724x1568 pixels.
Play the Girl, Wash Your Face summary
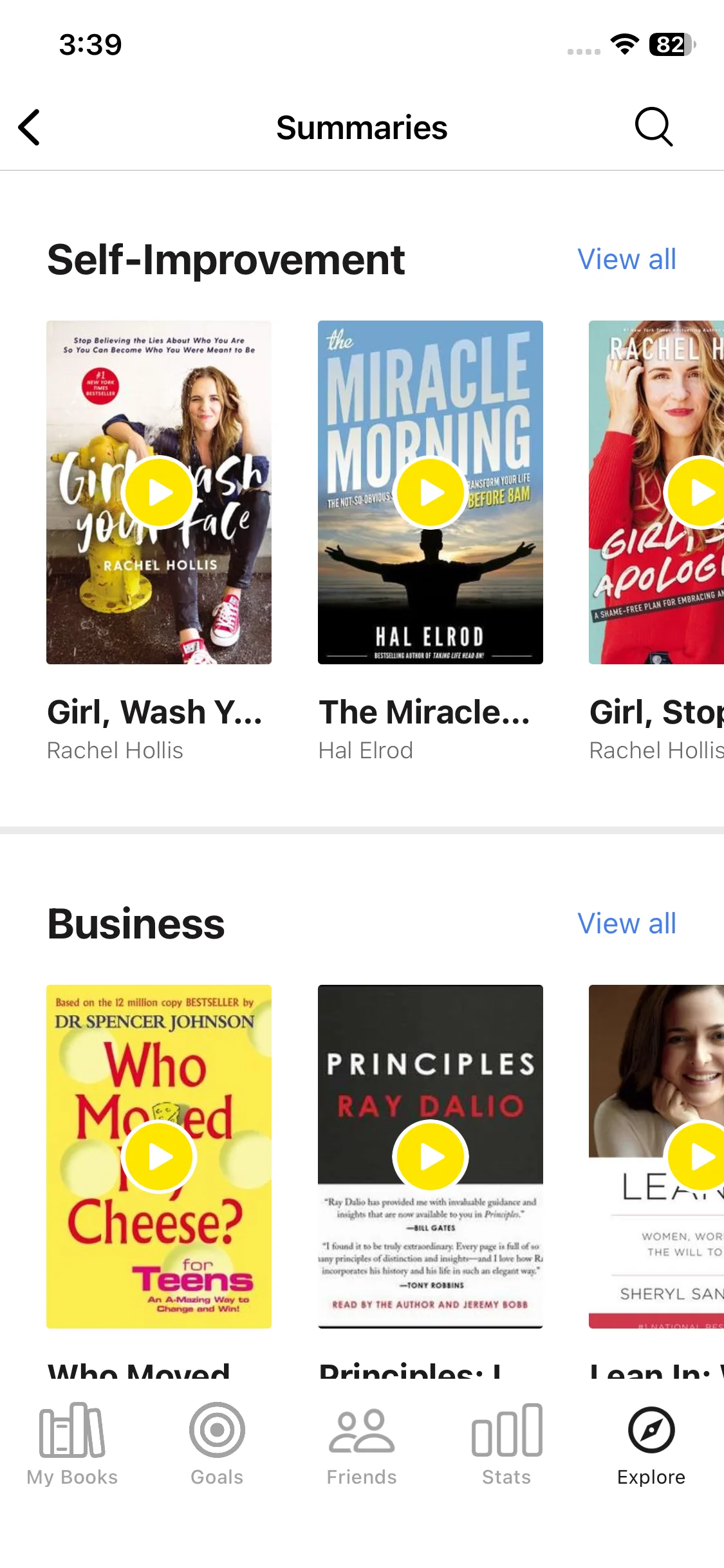pyautogui.click(x=159, y=492)
